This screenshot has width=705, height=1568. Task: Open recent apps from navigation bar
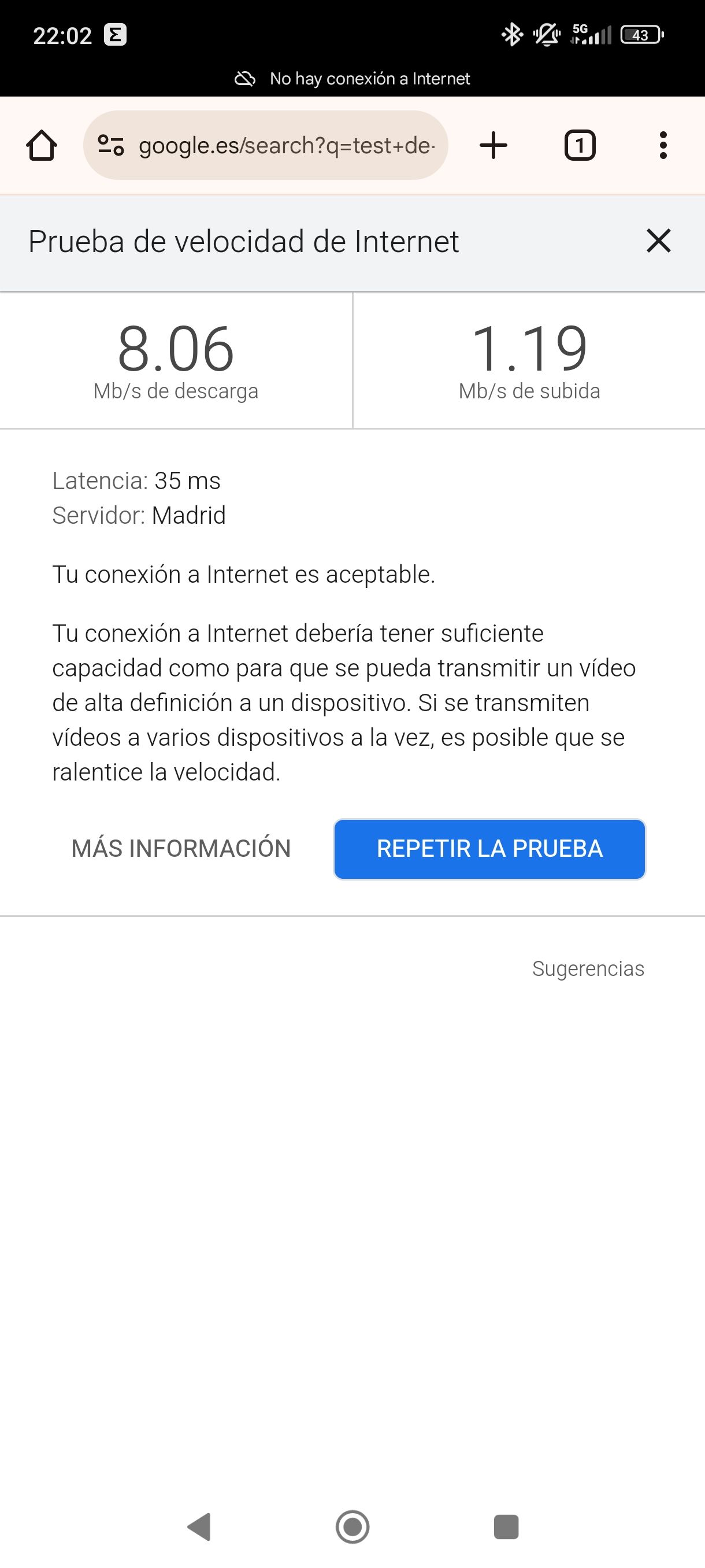click(x=506, y=1526)
